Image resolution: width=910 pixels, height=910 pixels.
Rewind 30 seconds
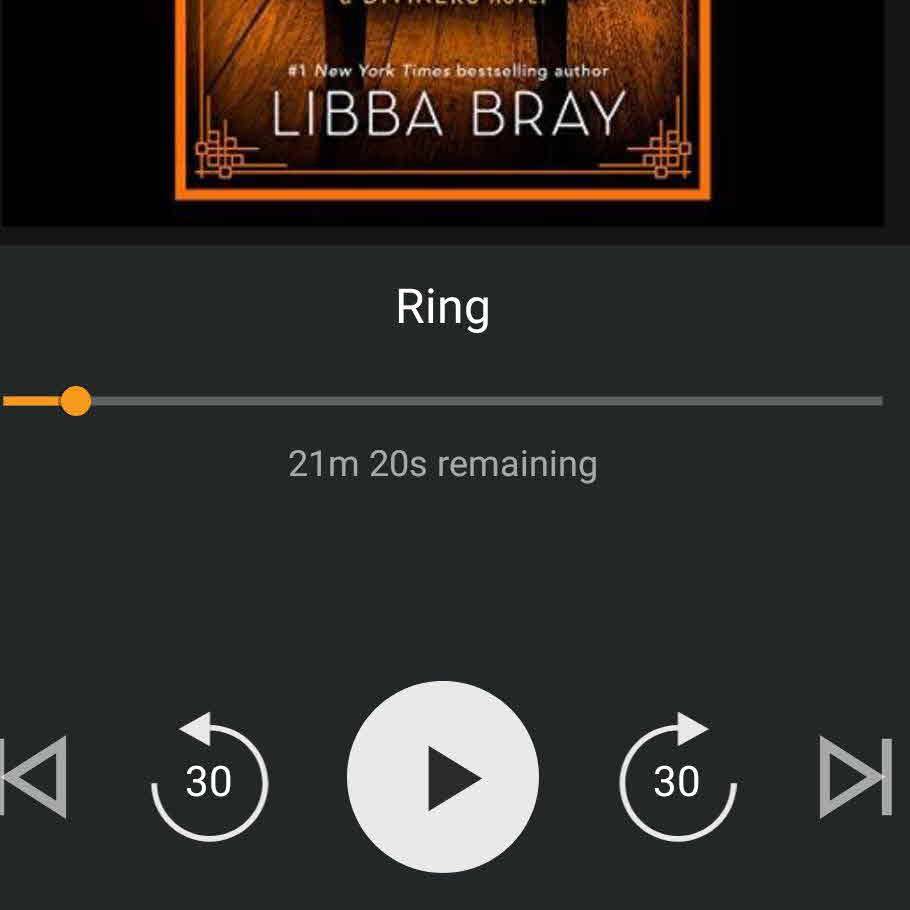tap(209, 779)
